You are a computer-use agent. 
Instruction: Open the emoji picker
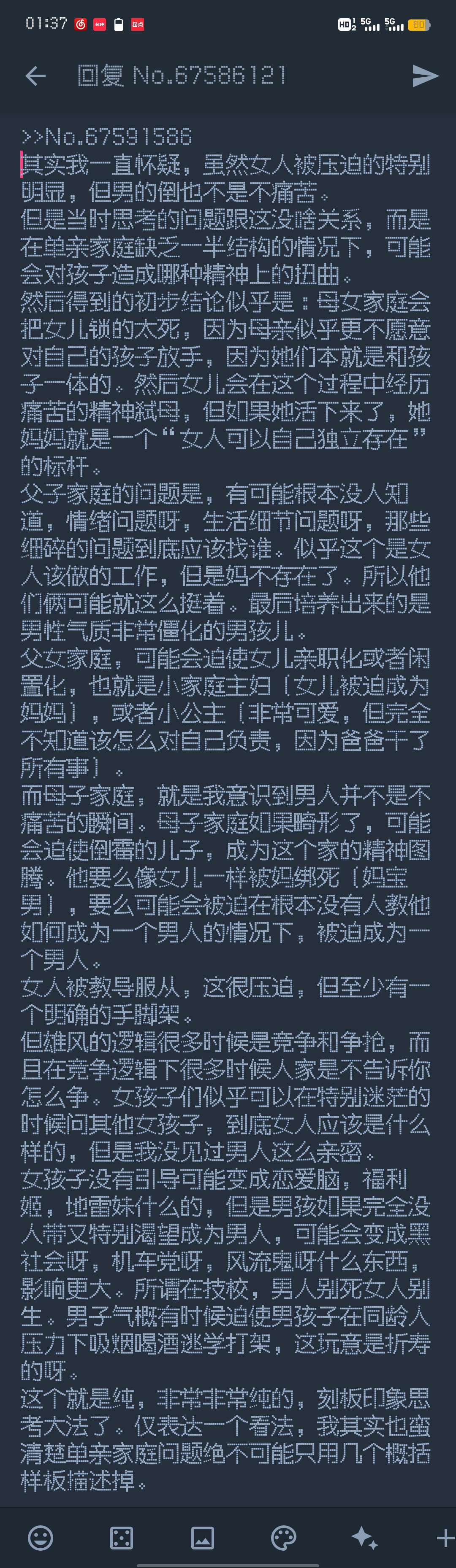pyautogui.click(x=40, y=1538)
